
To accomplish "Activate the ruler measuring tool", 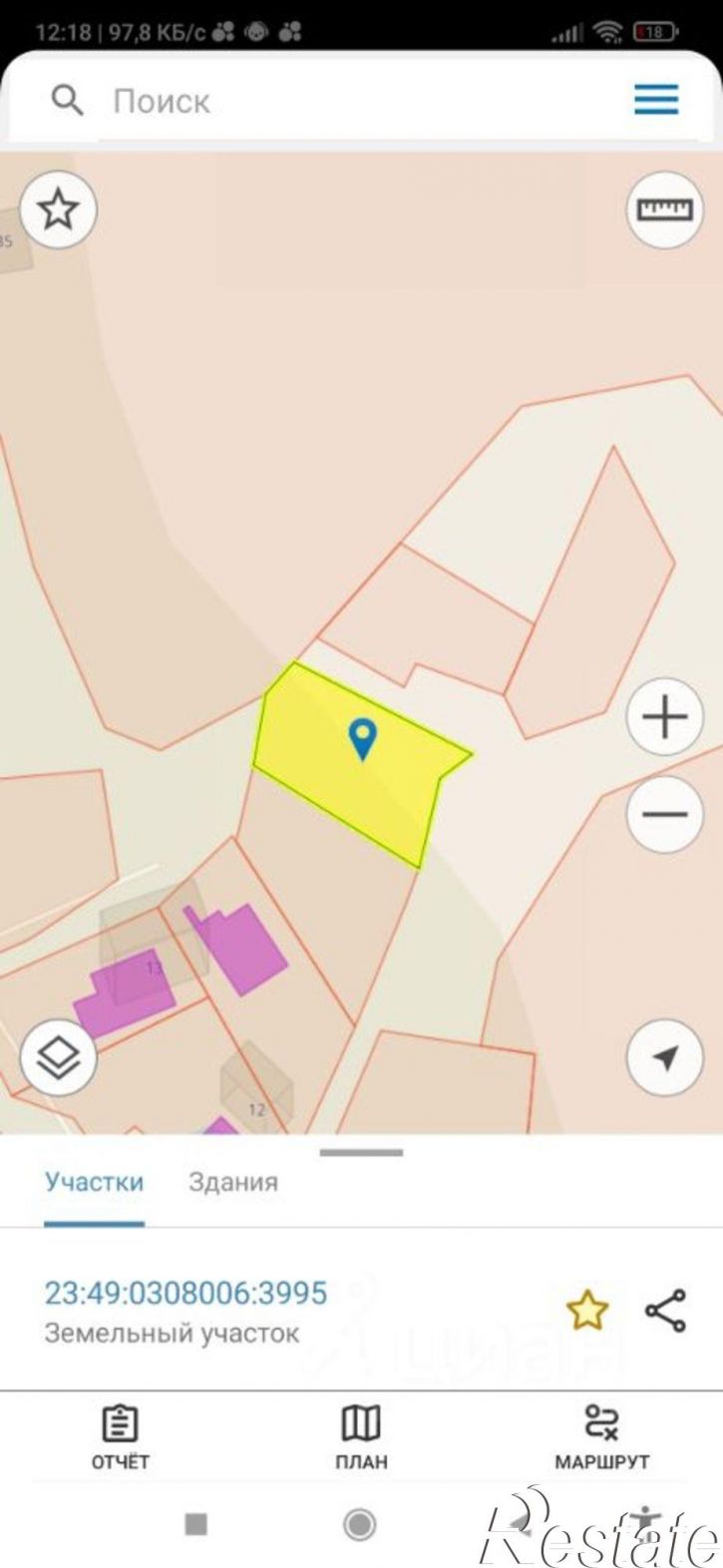I will [x=664, y=209].
